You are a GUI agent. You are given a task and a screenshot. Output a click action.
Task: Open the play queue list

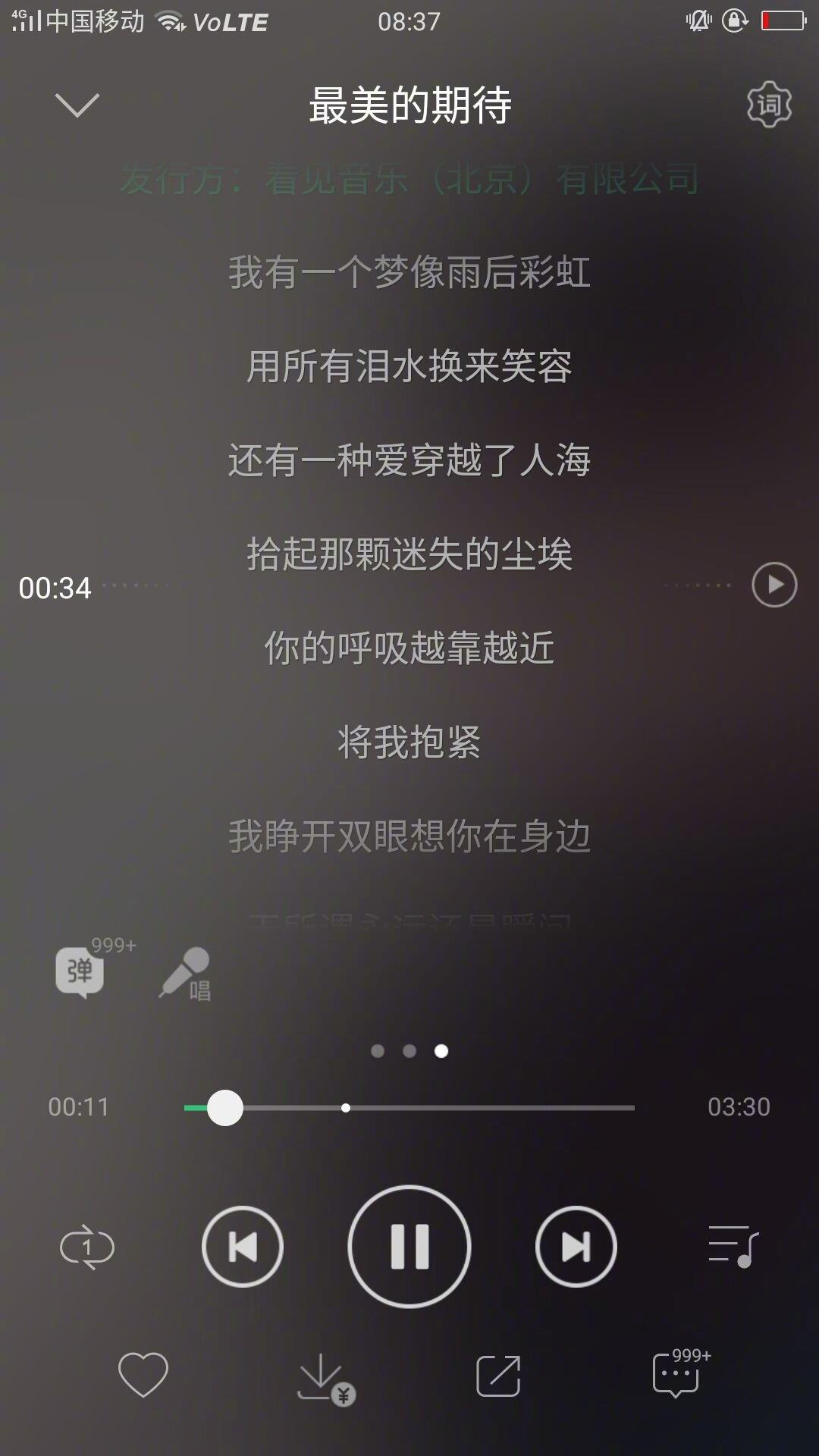pyautogui.click(x=733, y=1247)
